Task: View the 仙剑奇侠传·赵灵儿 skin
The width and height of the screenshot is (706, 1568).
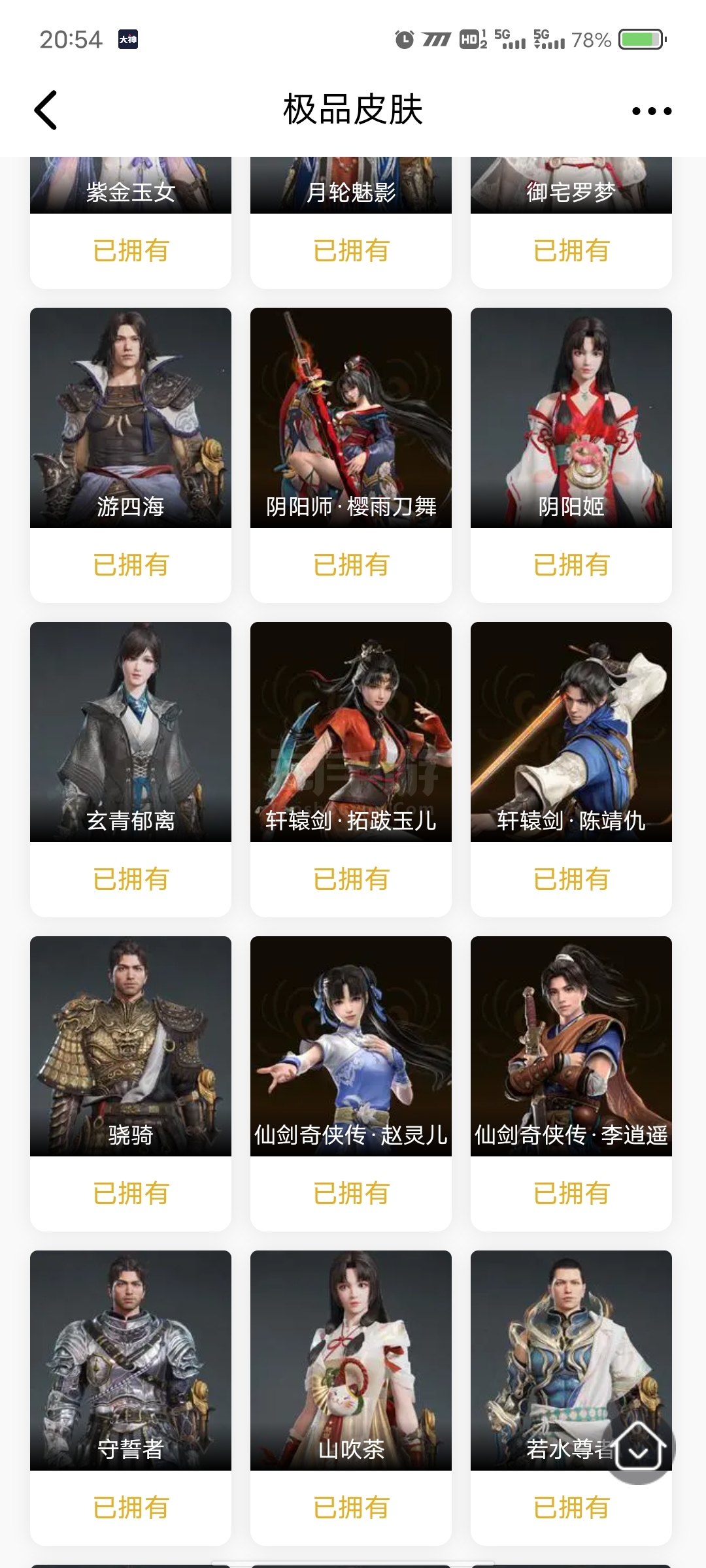Action: (x=351, y=1045)
